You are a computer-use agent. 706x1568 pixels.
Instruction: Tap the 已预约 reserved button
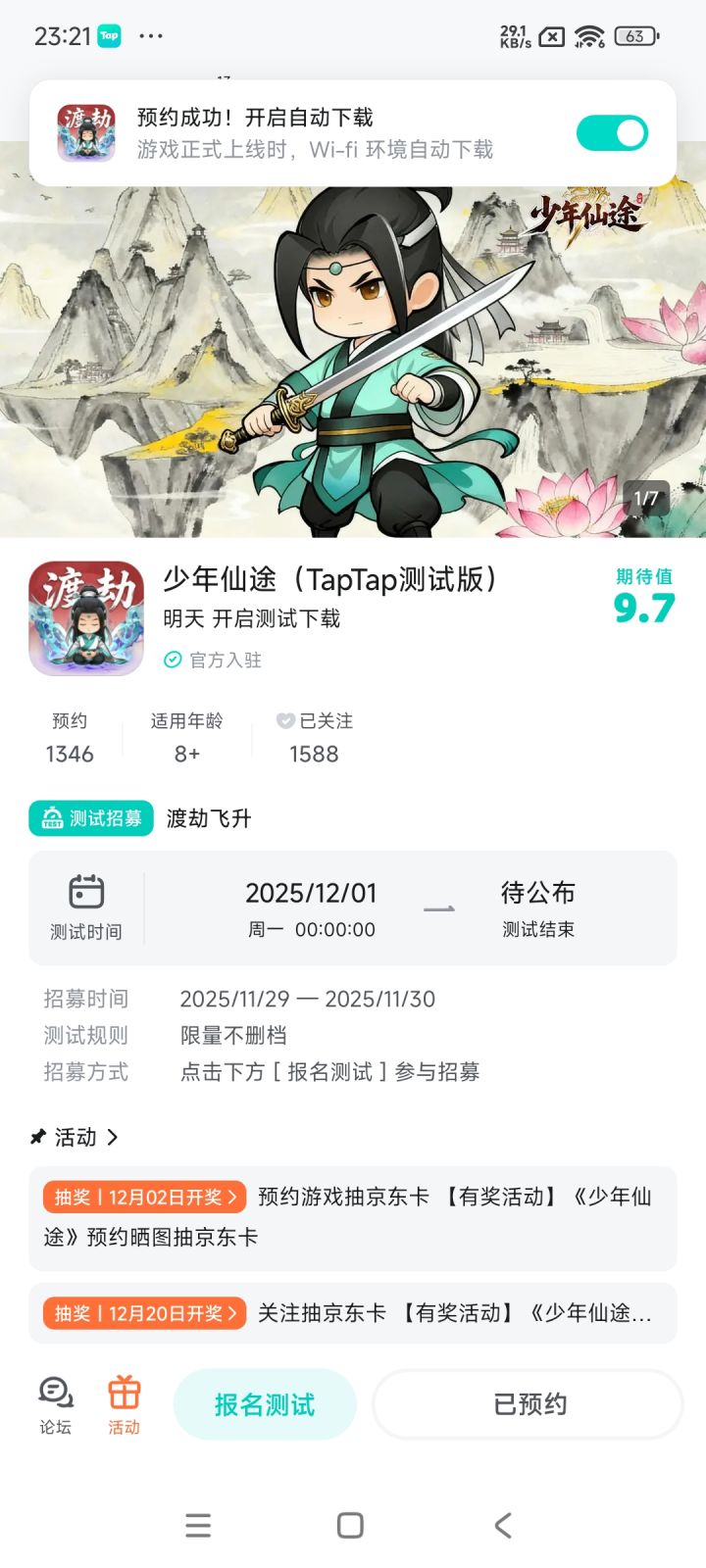click(526, 1403)
